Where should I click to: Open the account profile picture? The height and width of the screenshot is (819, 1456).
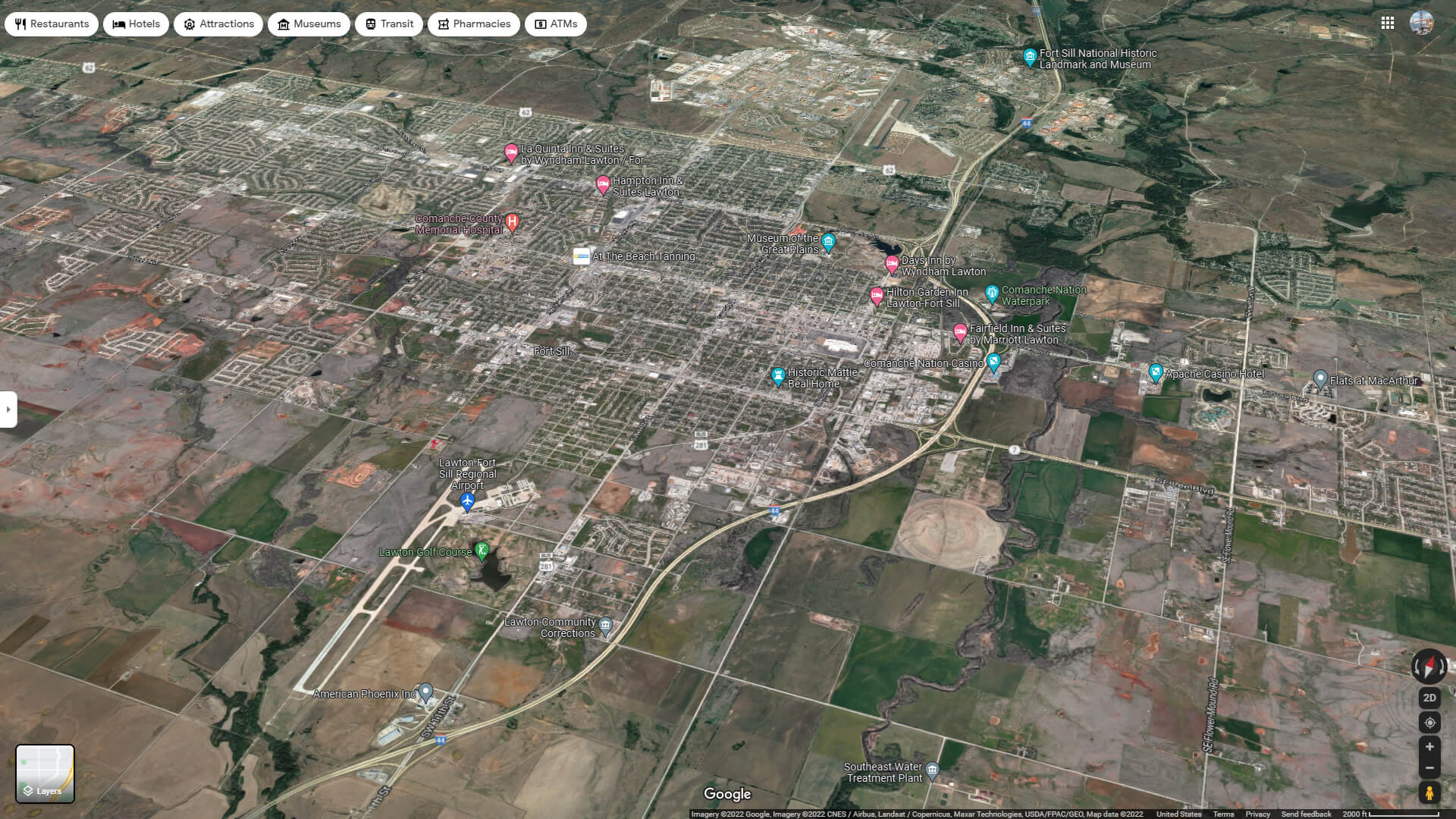[x=1422, y=23]
